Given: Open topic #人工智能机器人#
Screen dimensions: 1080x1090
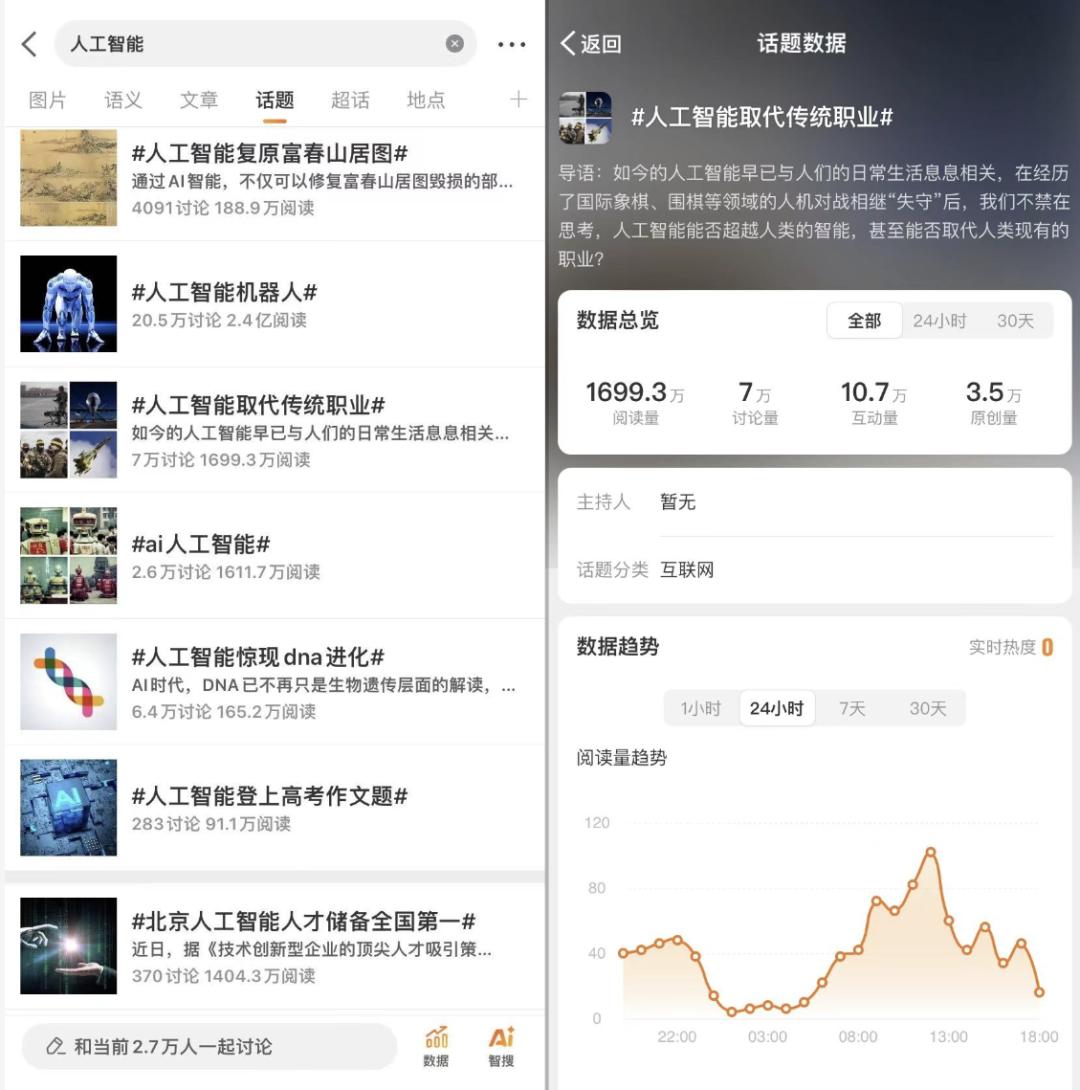Looking at the screenshot, I should pos(225,292).
